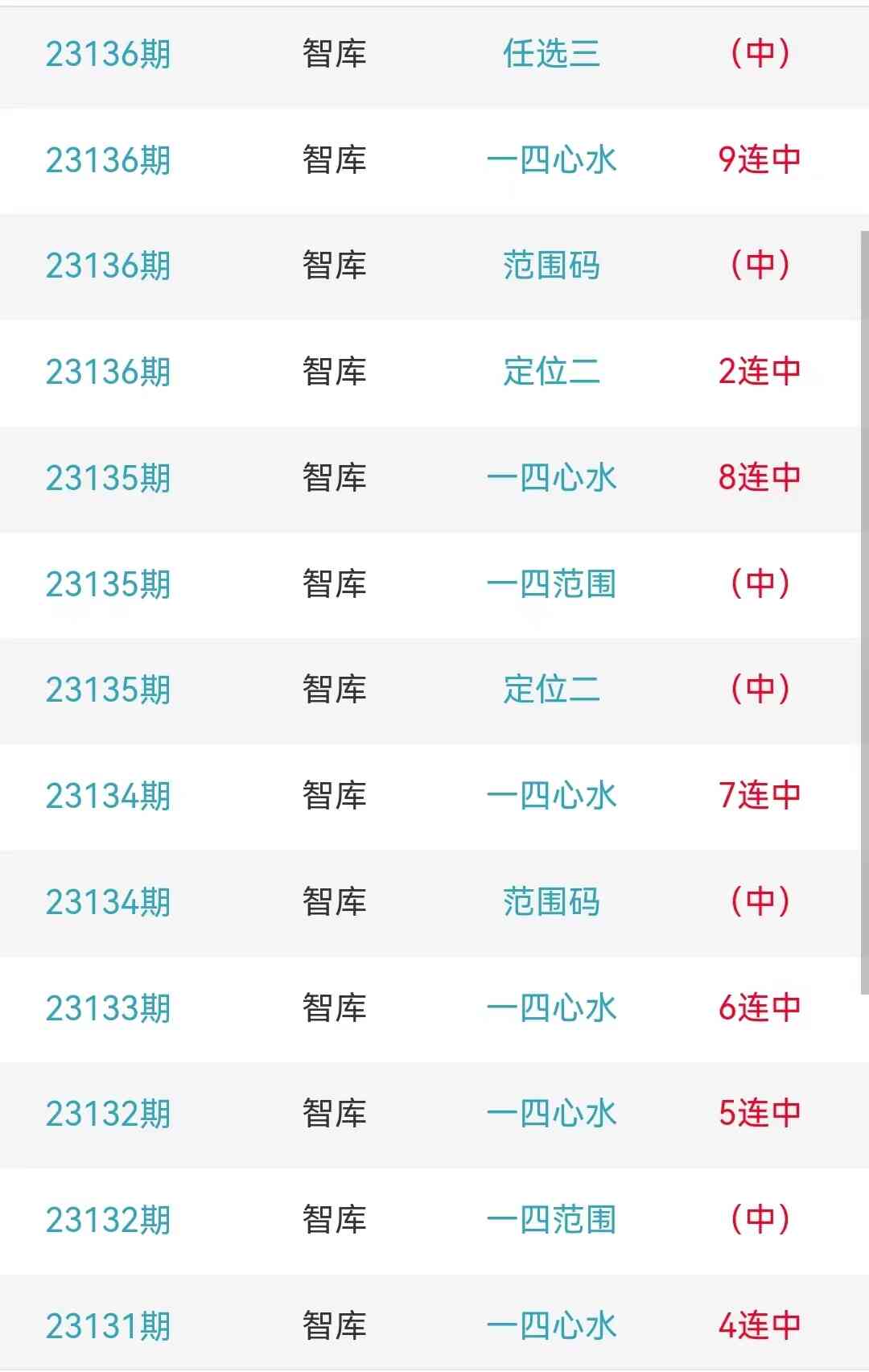This screenshot has width=869, height=1372.
Task: Select the 23131期 一四心水 4连中 row
Action: (x=551, y=1326)
